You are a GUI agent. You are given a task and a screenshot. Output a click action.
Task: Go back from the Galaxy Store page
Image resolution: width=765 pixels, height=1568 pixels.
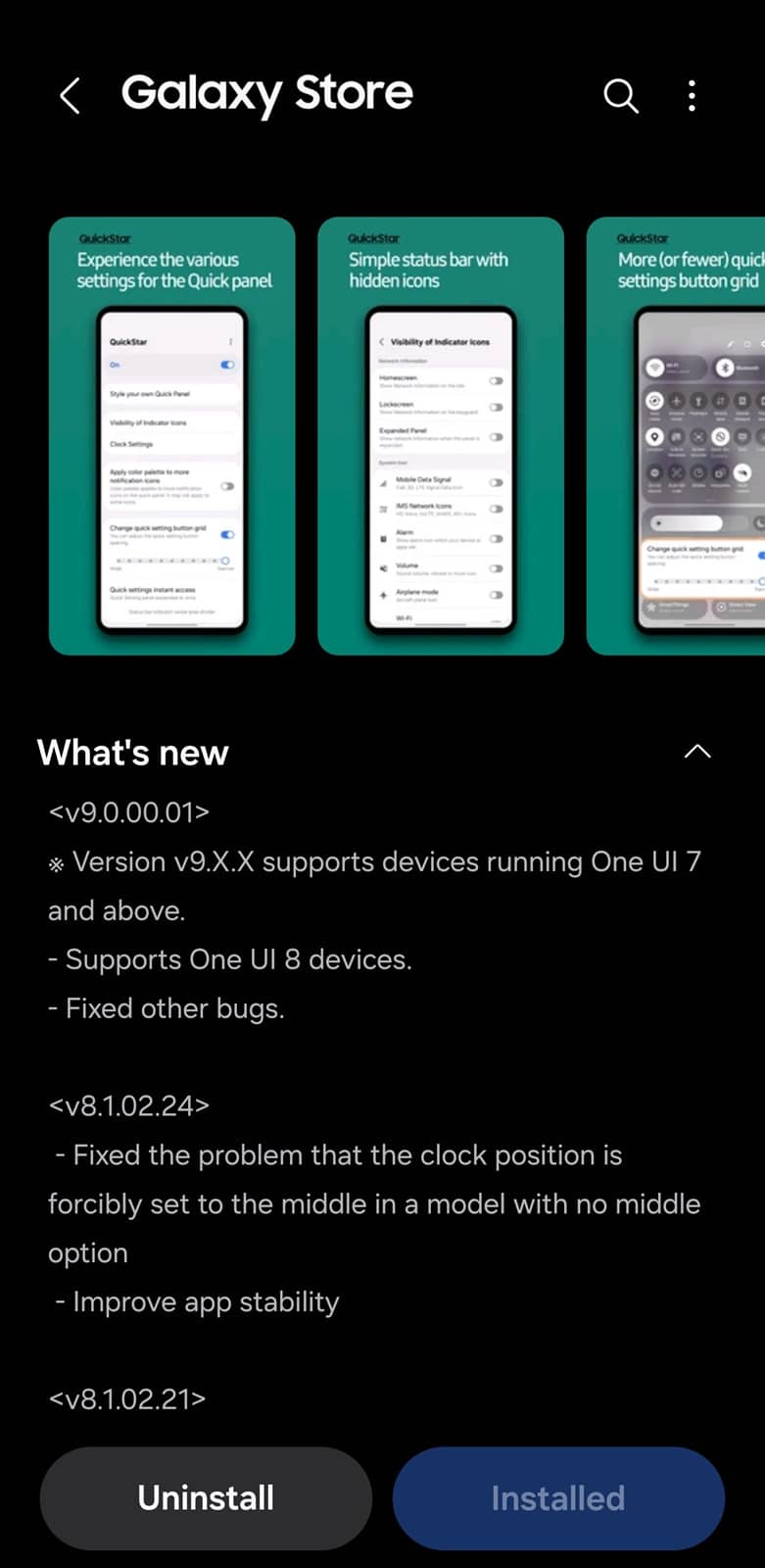[70, 96]
